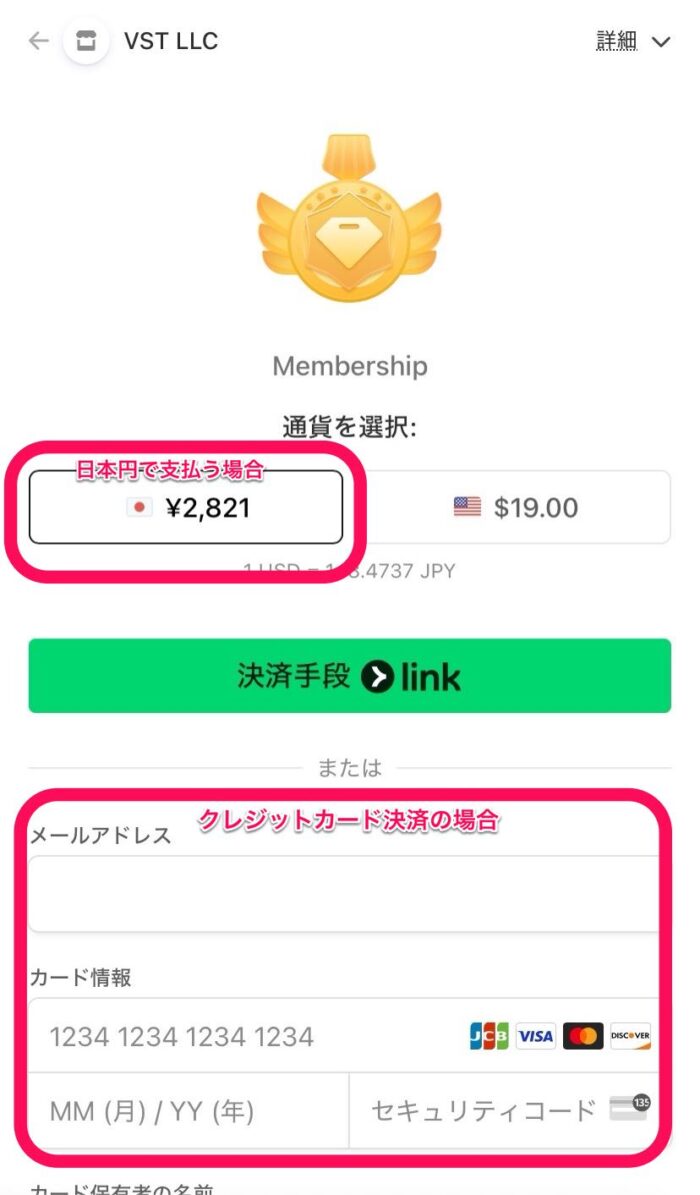The image size is (700, 1195).
Task: Tap the メールアドレス email field
Action: pyautogui.click(x=343, y=894)
